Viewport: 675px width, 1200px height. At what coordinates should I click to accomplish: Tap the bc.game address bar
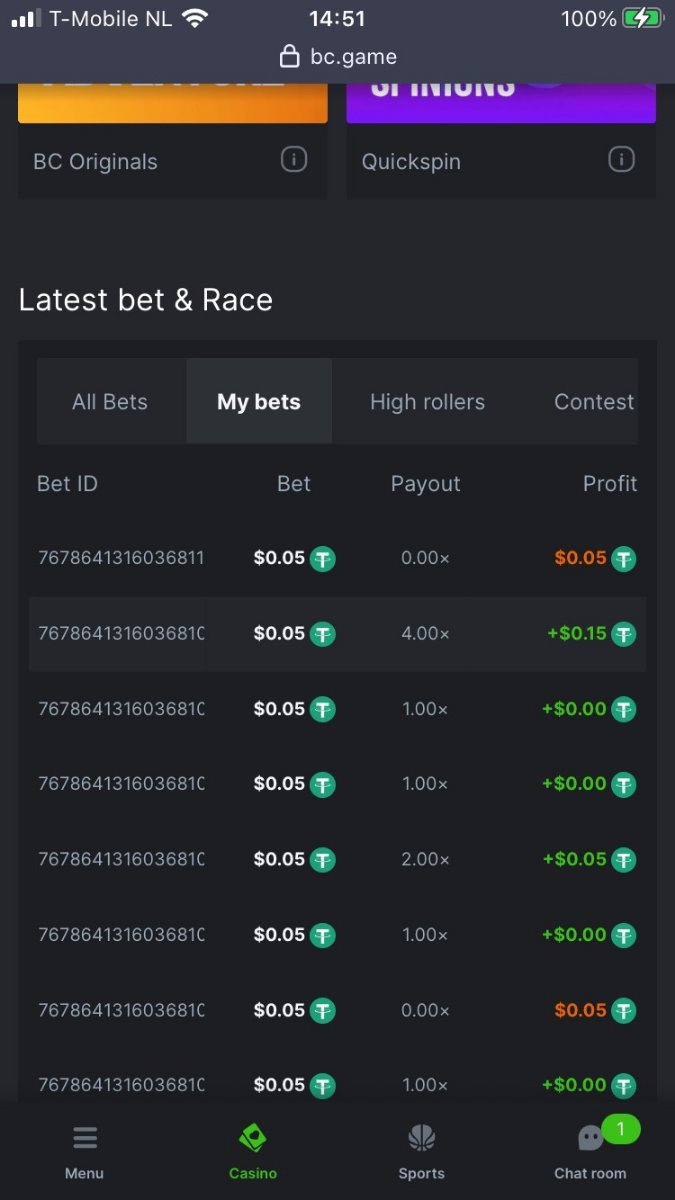pos(338,57)
